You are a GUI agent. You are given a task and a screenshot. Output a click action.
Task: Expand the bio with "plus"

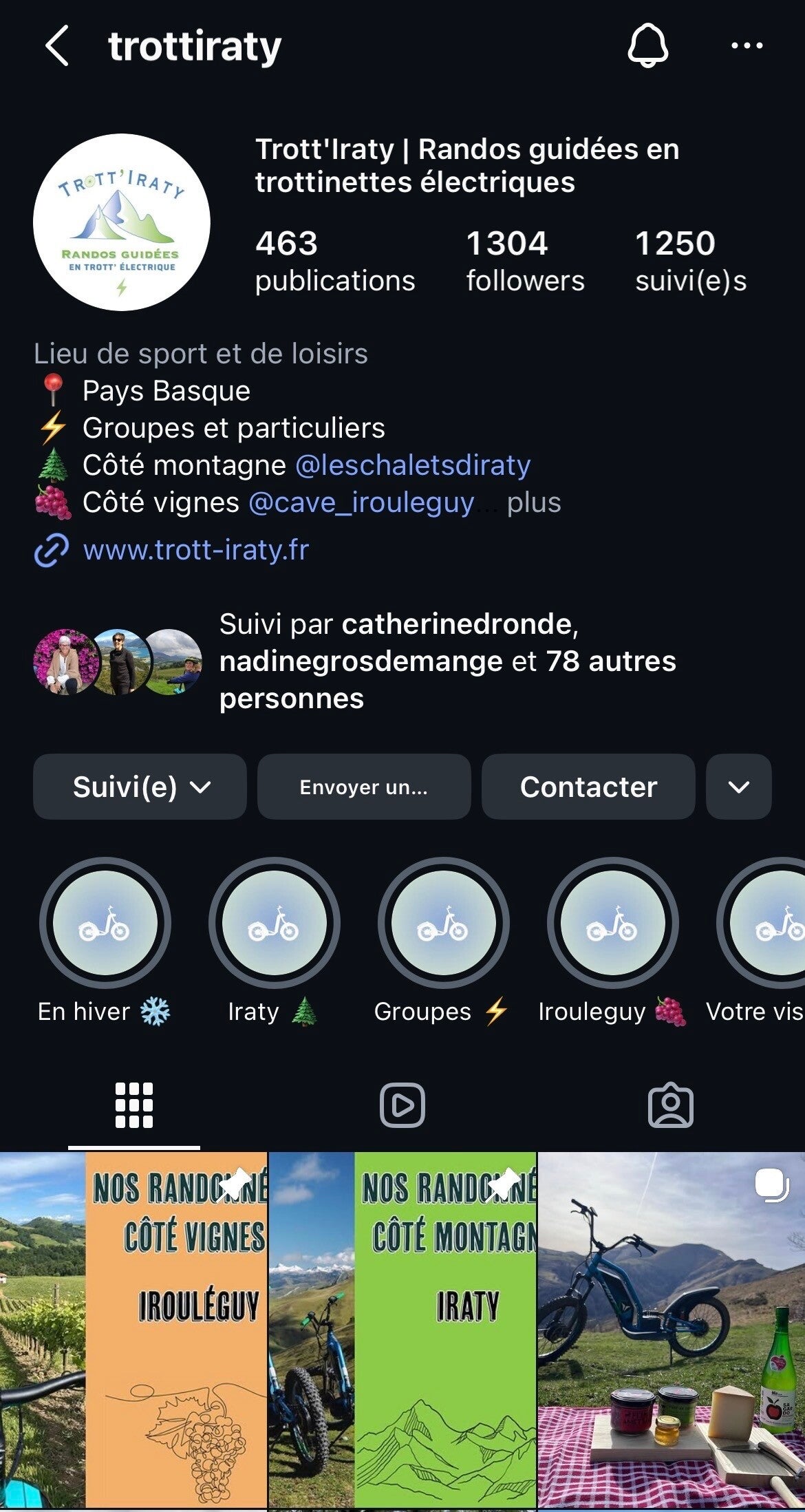coord(534,502)
